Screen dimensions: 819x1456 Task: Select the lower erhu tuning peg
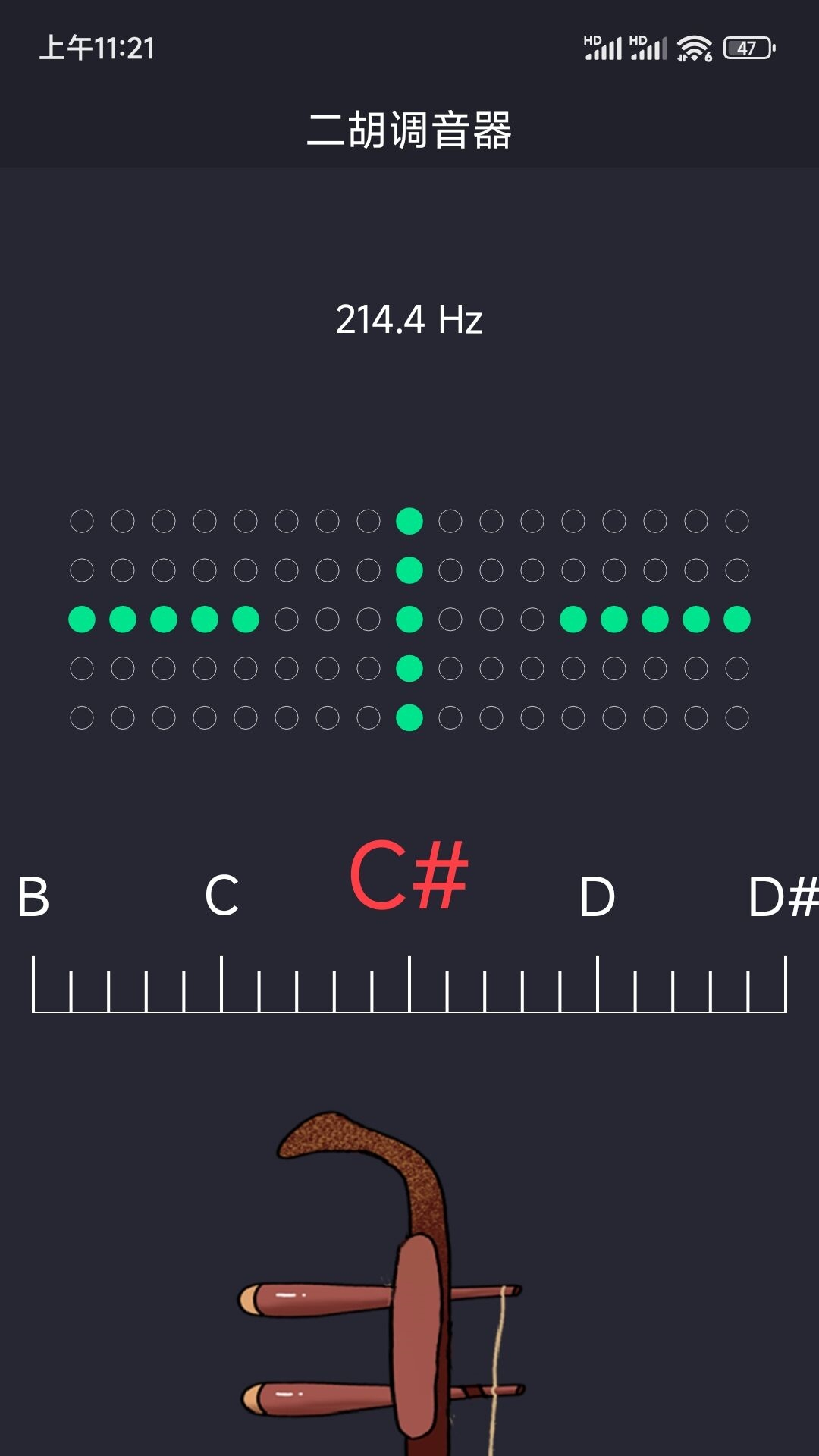click(318, 1397)
